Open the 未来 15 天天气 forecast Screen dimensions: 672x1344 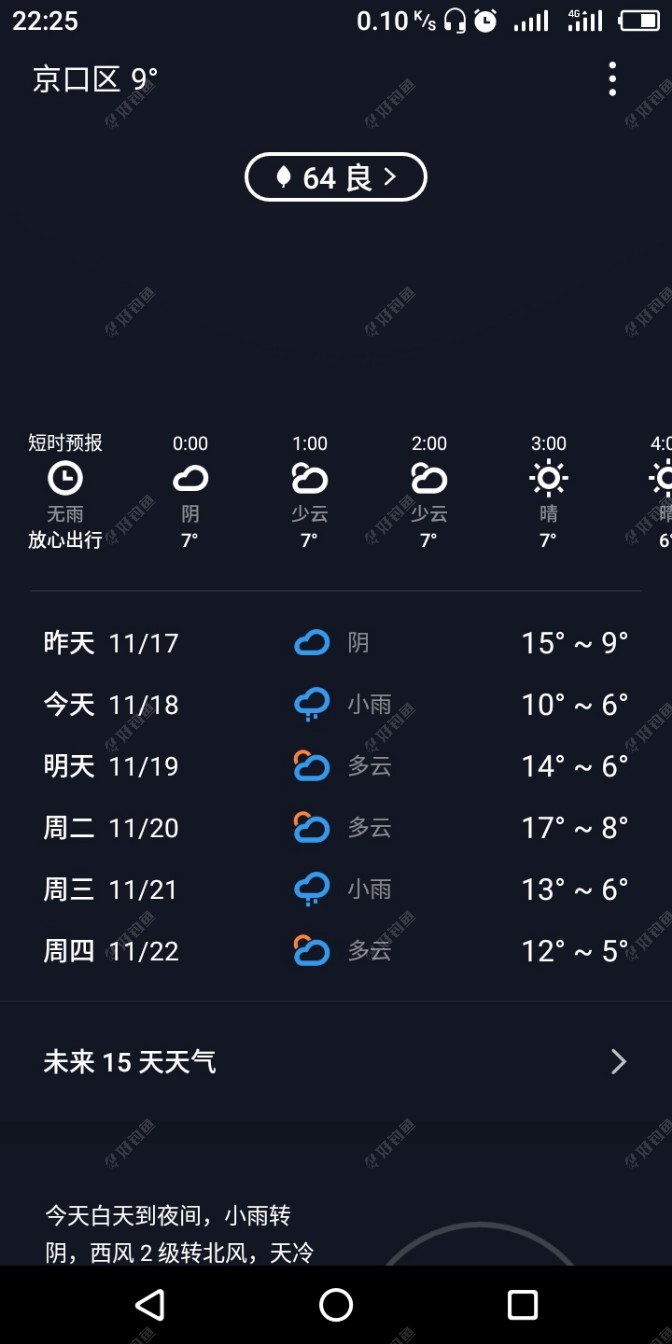336,1062
